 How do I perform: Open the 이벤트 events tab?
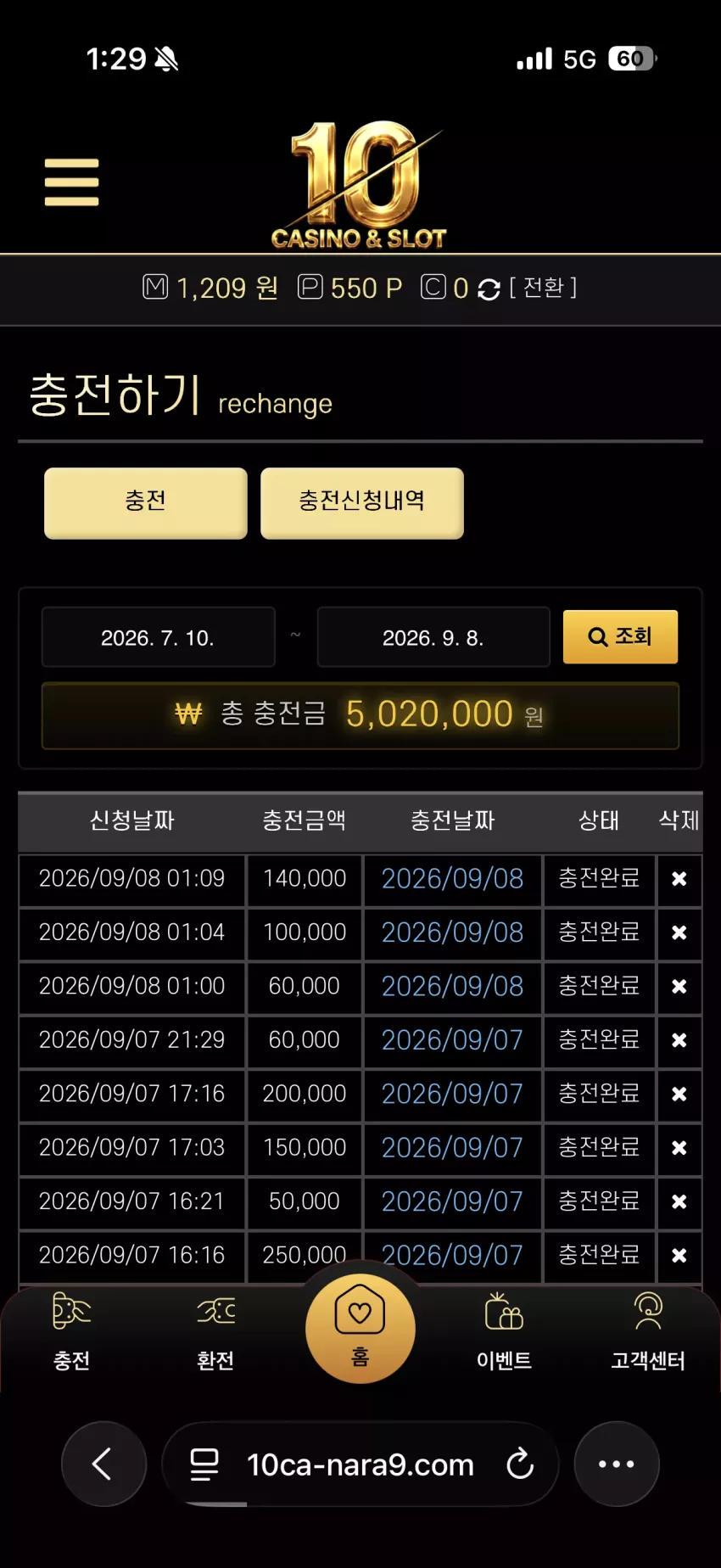[504, 1330]
